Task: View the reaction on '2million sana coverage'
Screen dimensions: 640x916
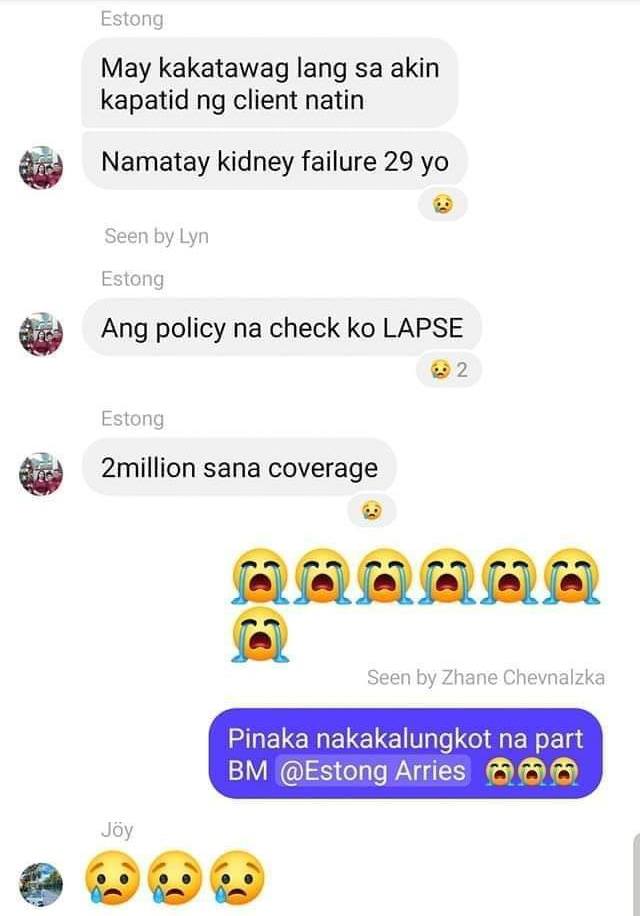Action: [x=372, y=511]
